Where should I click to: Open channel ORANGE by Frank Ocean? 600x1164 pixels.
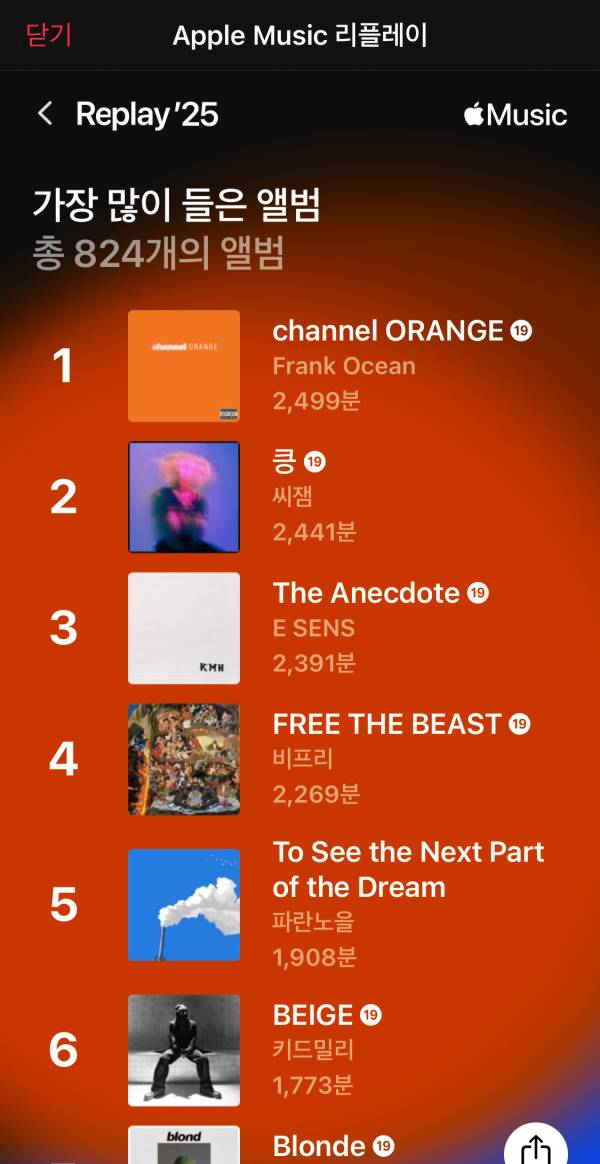[x=388, y=331]
